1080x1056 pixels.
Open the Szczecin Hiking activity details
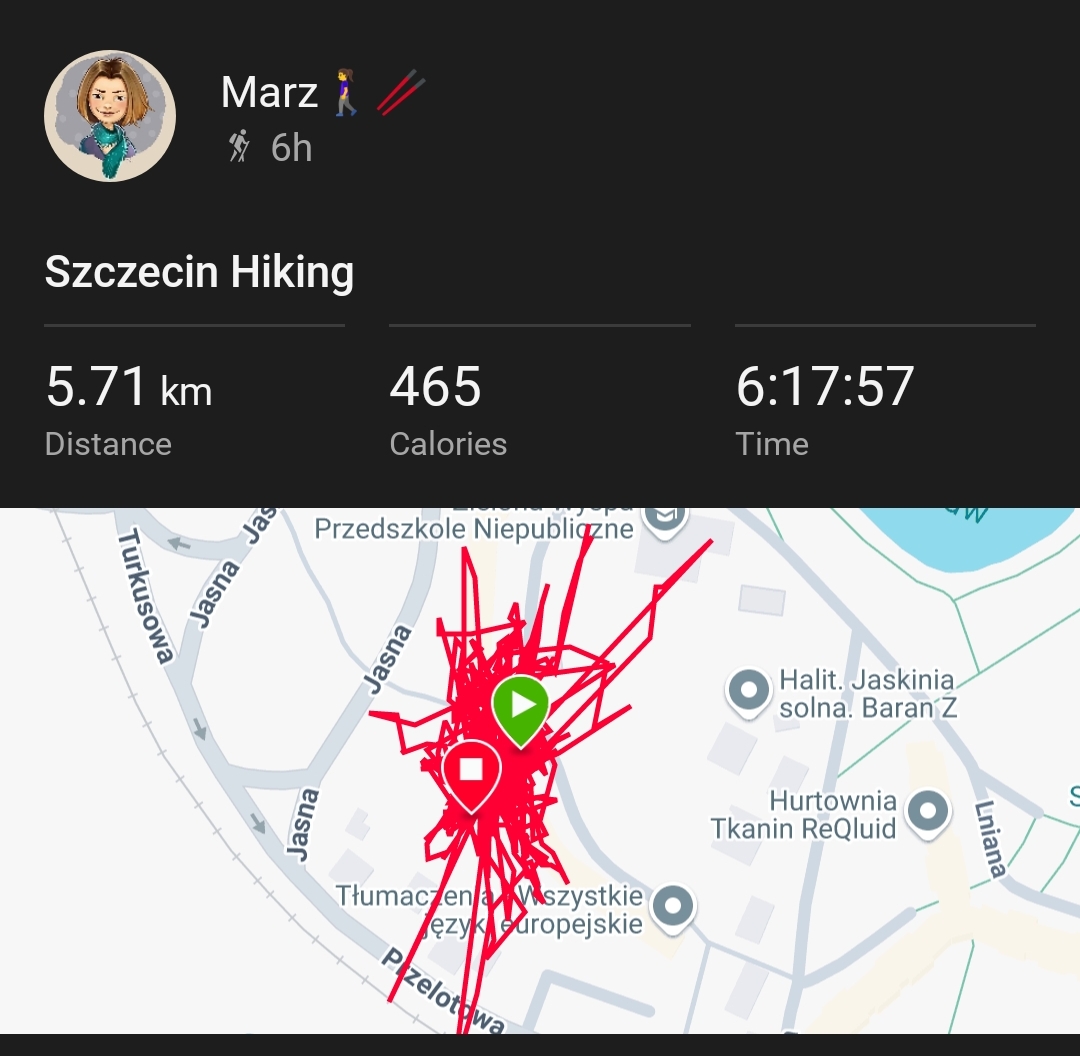[199, 272]
